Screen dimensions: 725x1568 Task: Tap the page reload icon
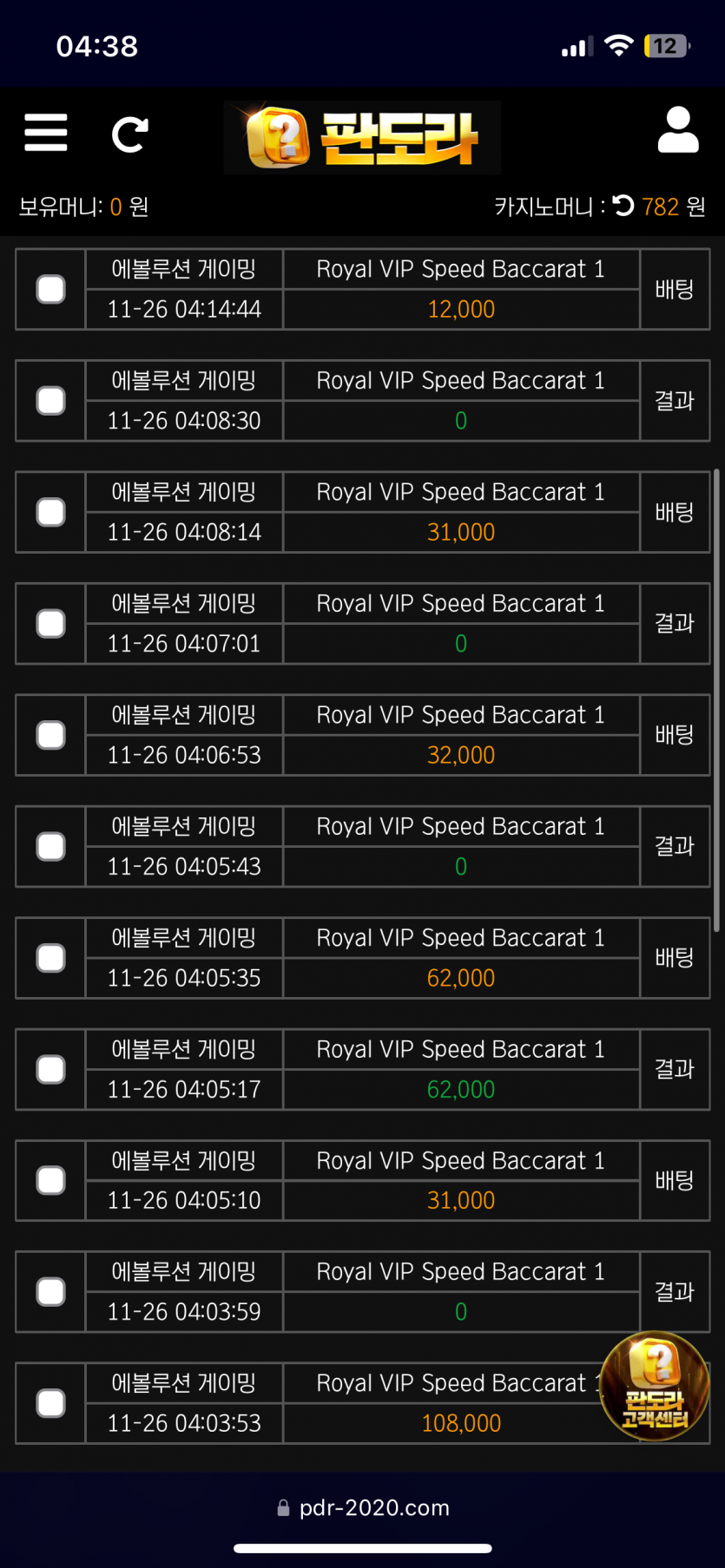[x=130, y=134]
